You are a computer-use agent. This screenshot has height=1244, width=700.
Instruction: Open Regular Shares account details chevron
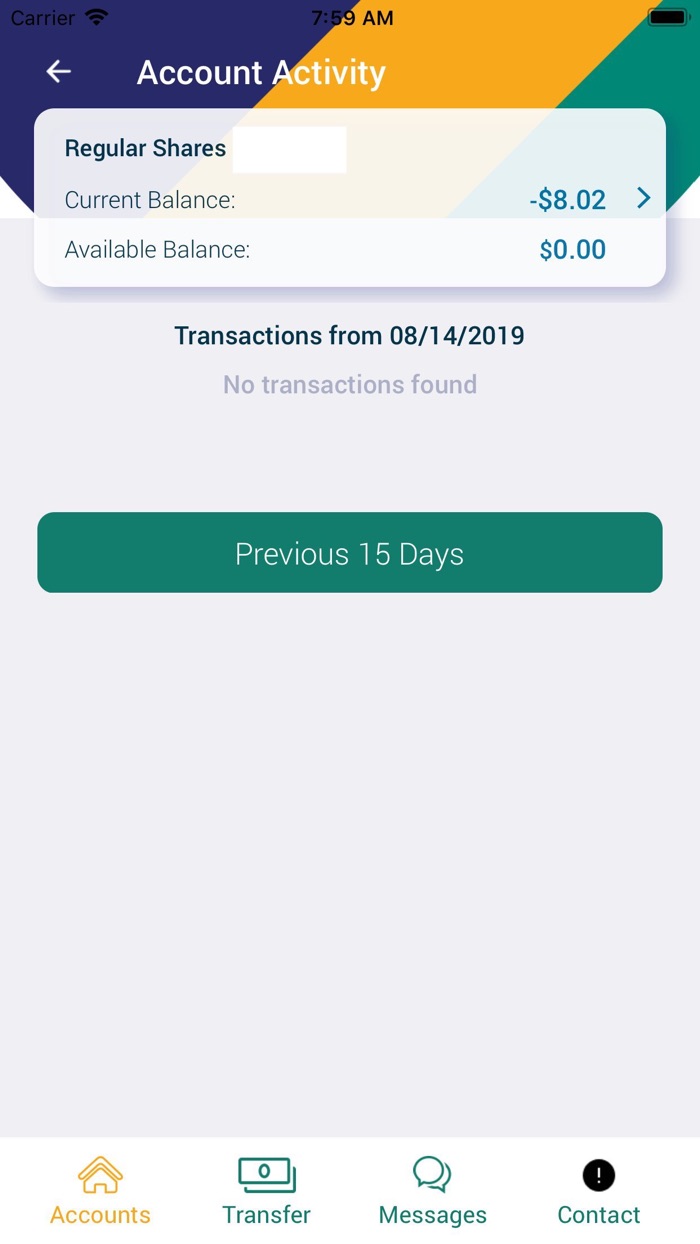coord(643,198)
